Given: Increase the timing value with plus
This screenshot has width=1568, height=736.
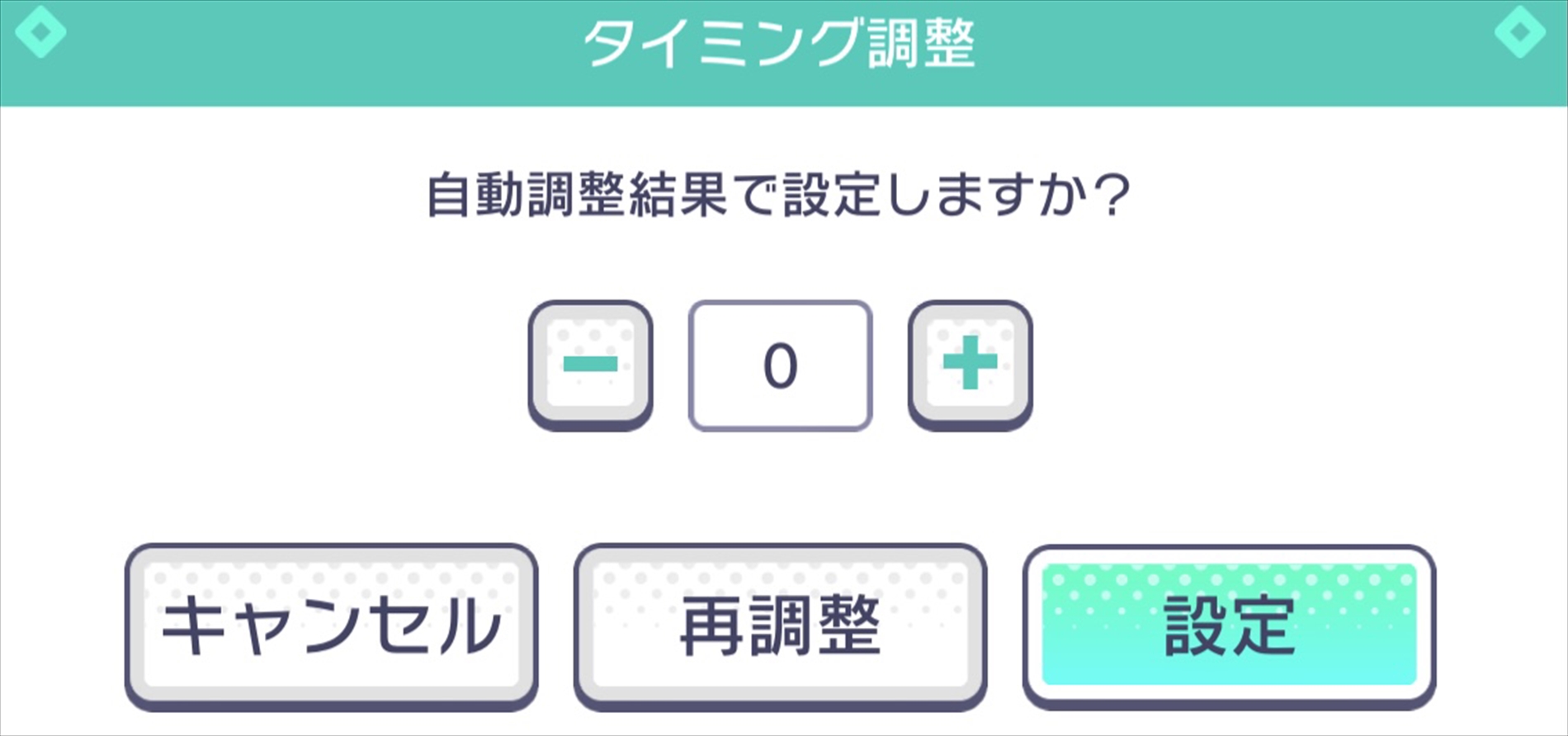Looking at the screenshot, I should (x=970, y=364).
